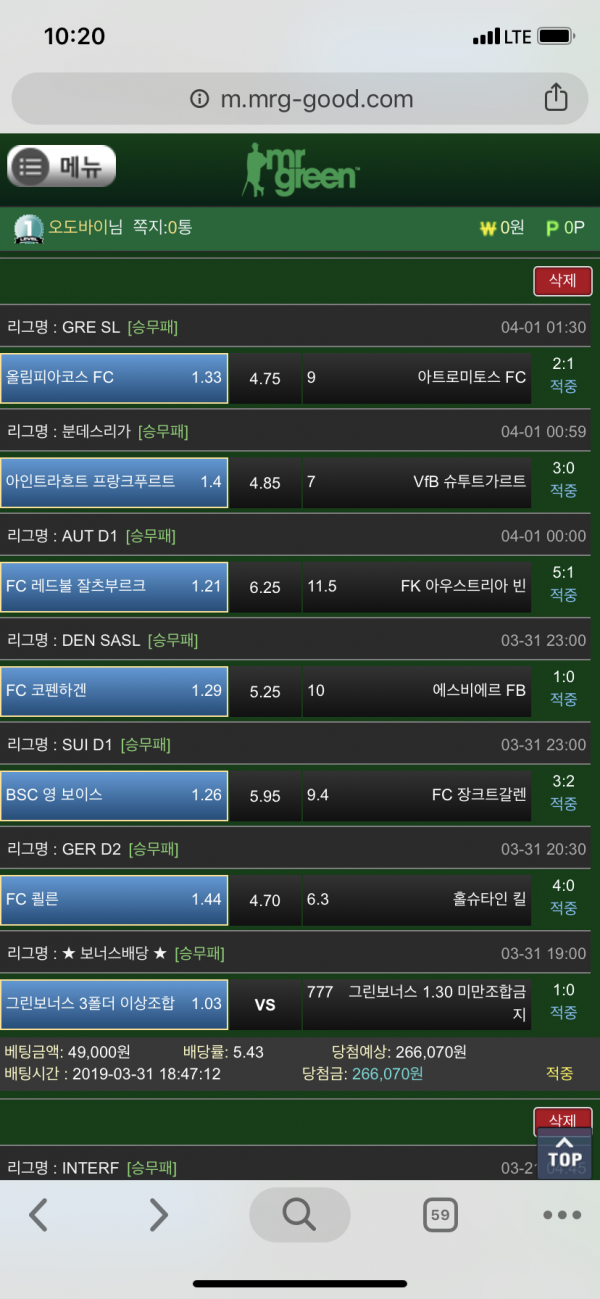Viewport: 600px width, 1299px height.
Task: Select 올림피아코스 FC at odds 1.33
Action: coord(114,378)
